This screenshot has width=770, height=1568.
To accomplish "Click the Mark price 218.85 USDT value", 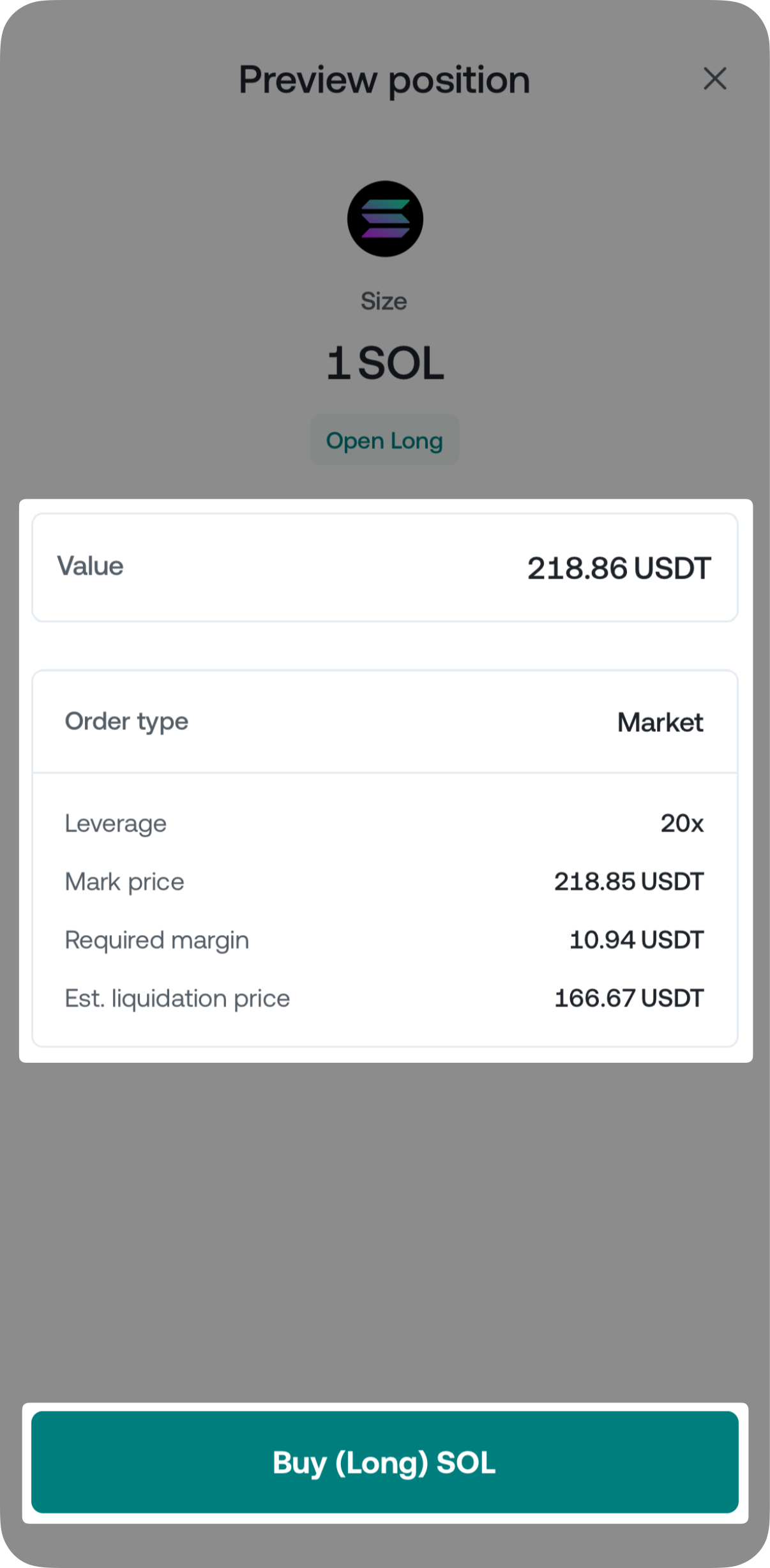I will (x=628, y=881).
